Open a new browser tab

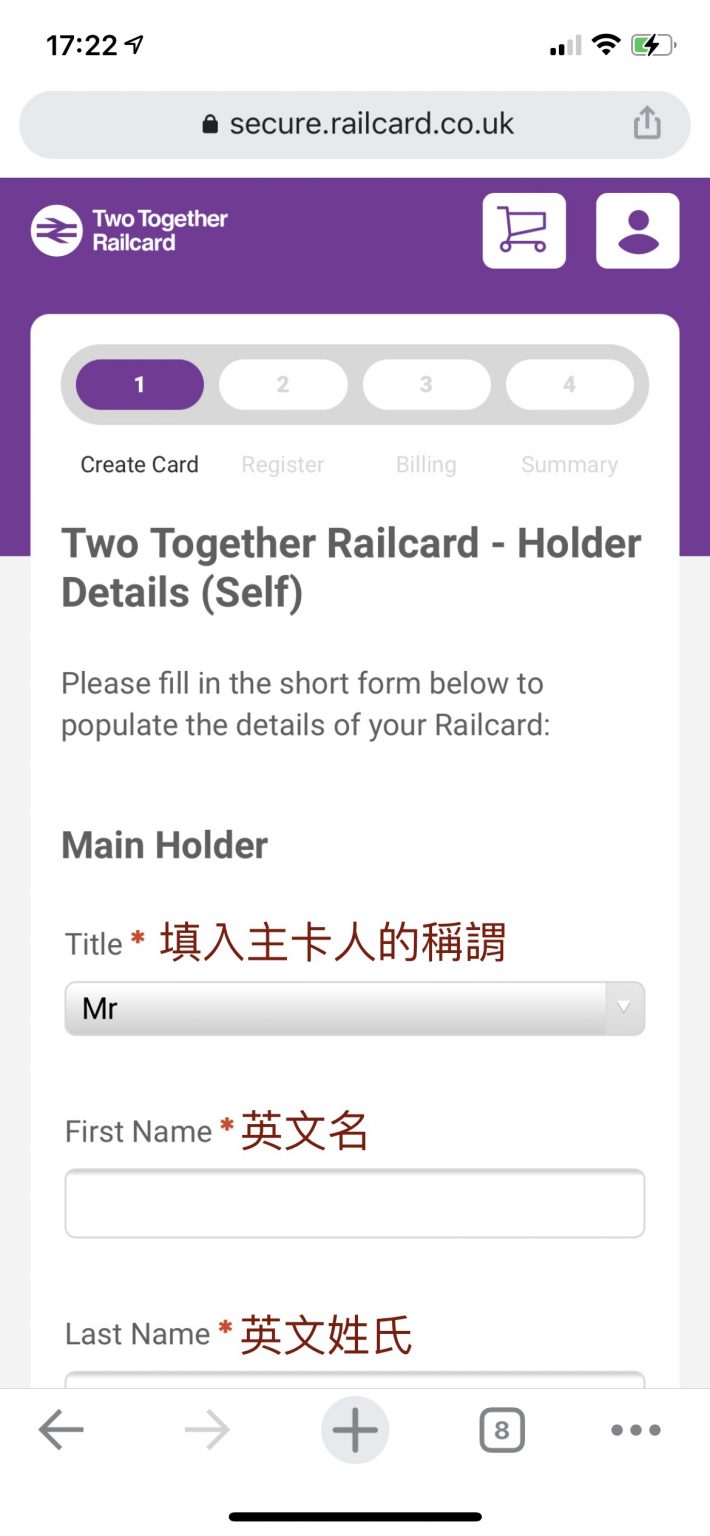pyautogui.click(x=354, y=1431)
